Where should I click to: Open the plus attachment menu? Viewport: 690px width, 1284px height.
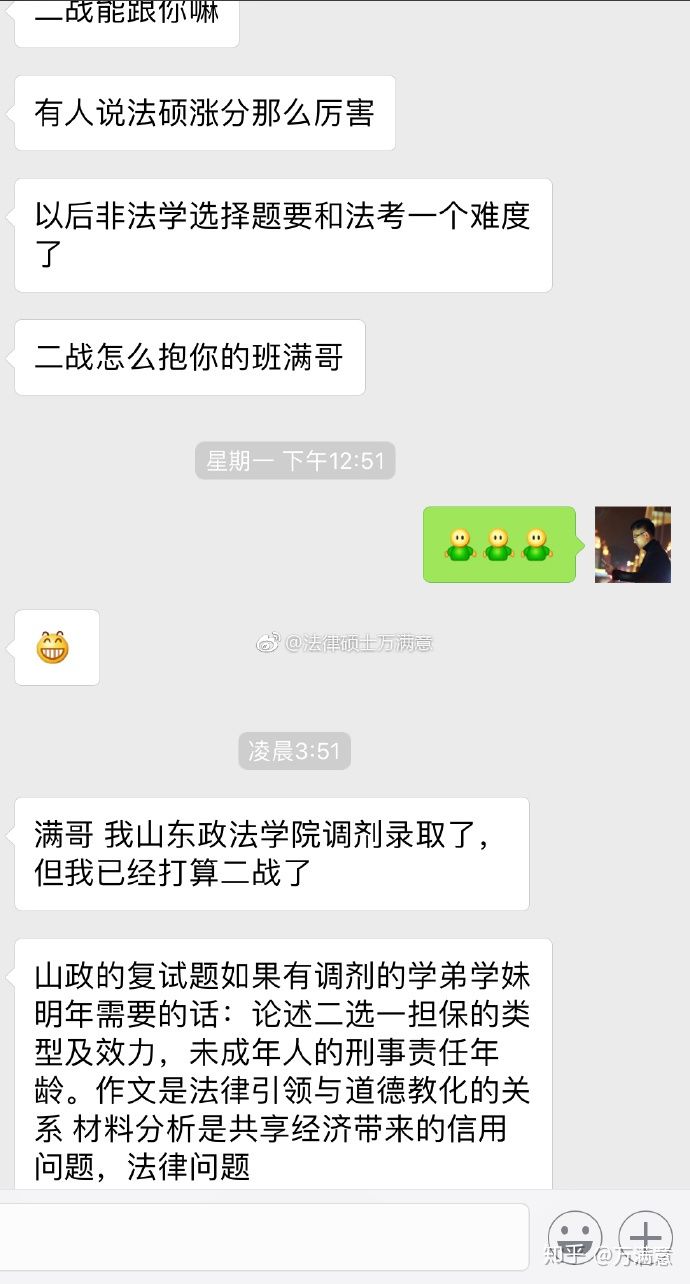[645, 1236]
